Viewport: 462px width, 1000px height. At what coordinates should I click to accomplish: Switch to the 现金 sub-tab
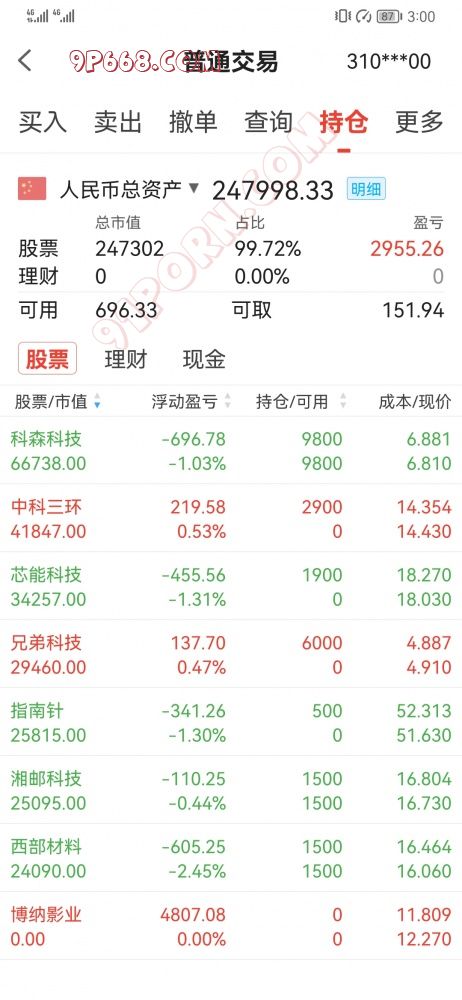[x=204, y=359]
